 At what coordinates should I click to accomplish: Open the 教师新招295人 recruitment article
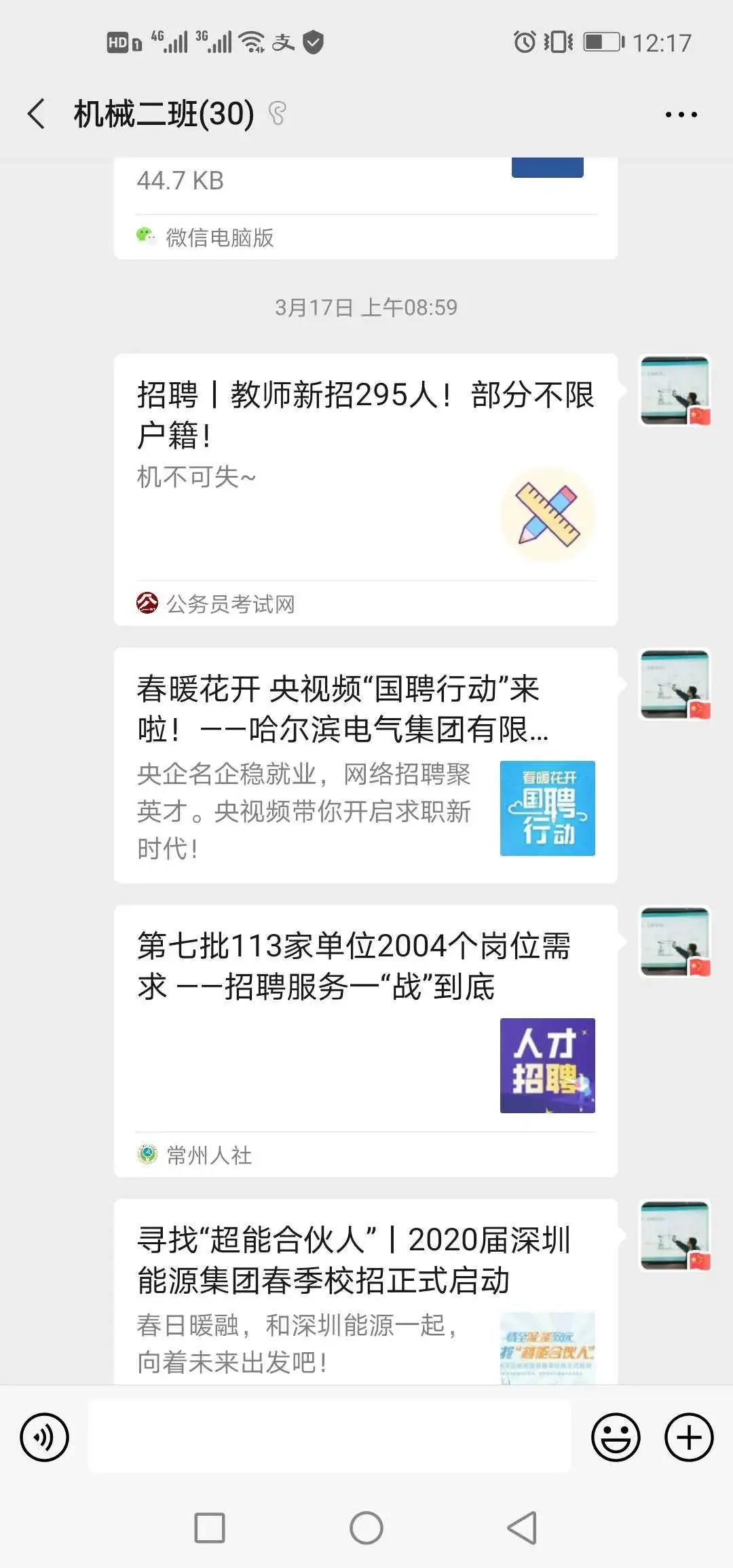365,489
